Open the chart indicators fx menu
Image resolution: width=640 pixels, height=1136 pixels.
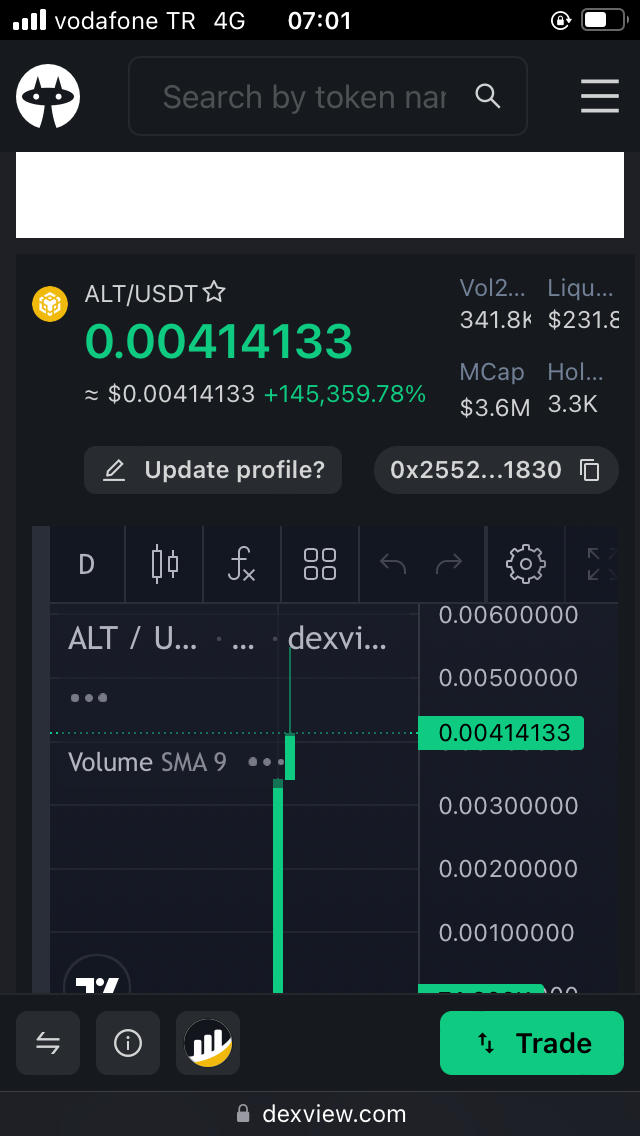pos(242,564)
